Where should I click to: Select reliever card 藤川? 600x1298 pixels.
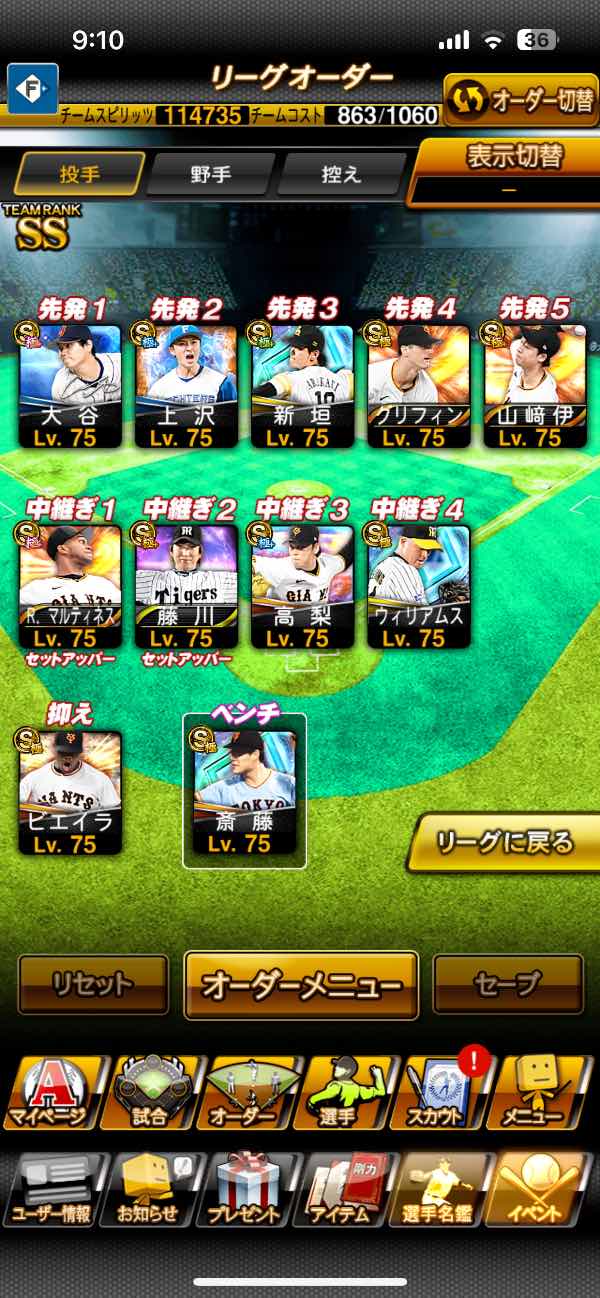pos(187,587)
